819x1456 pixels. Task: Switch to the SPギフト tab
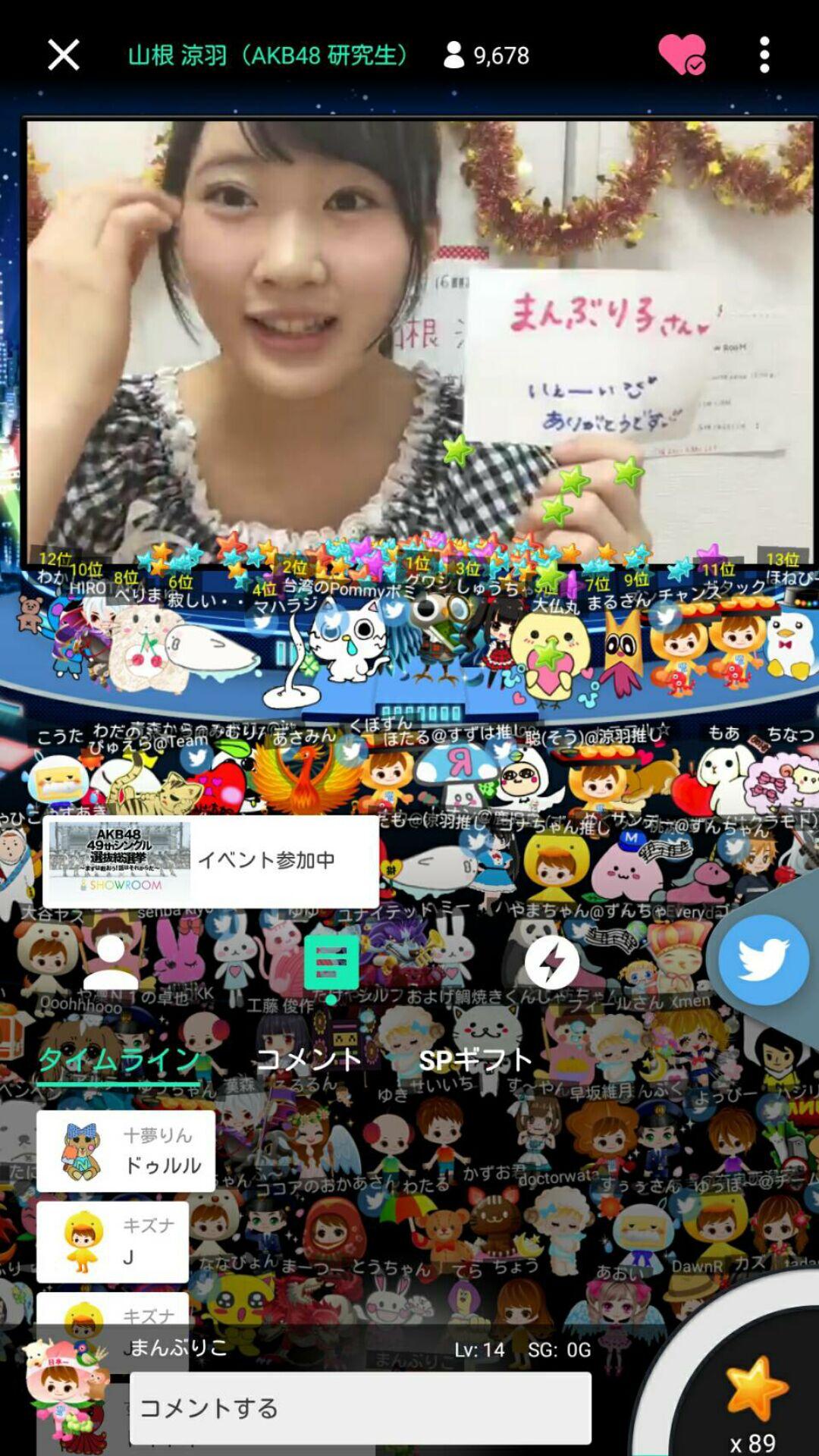pyautogui.click(x=475, y=1059)
